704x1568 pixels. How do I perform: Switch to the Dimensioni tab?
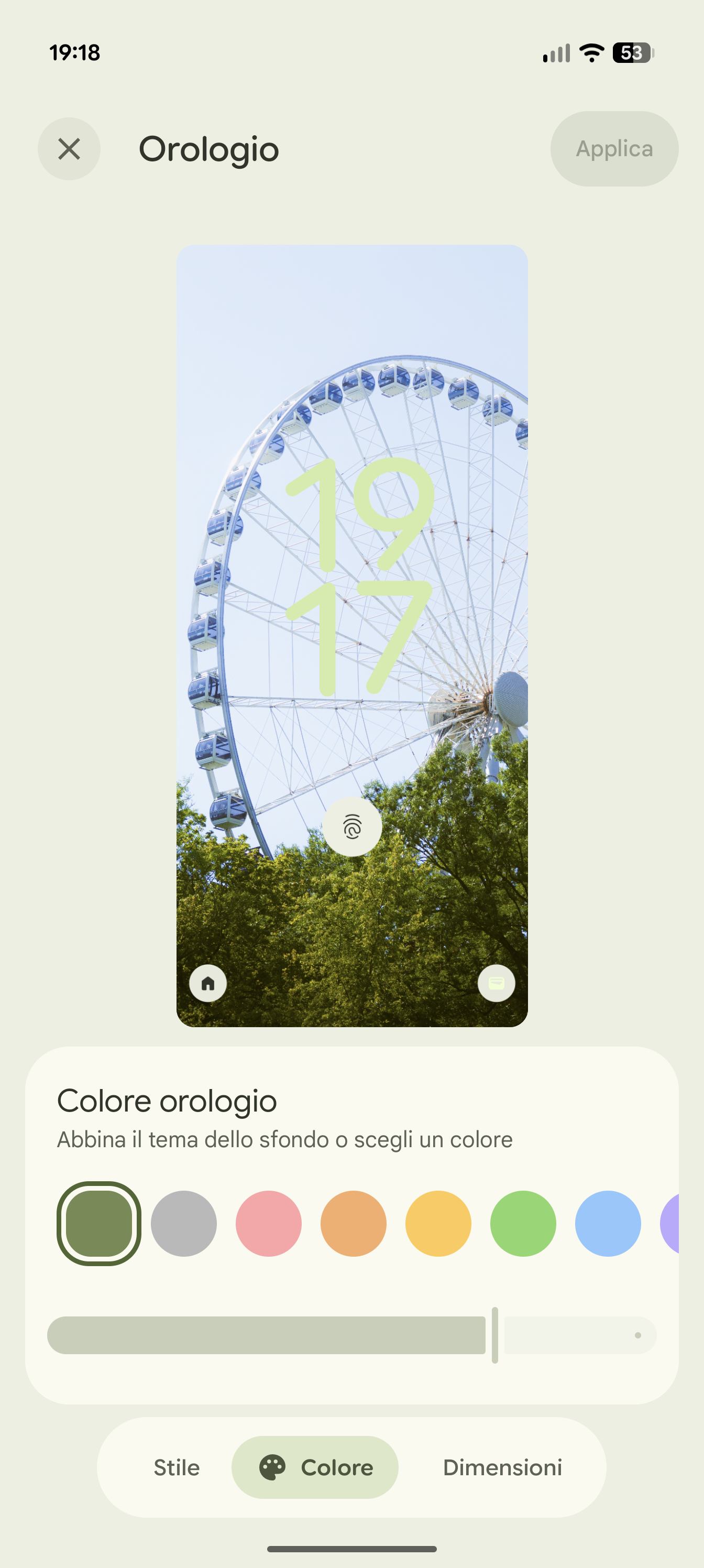tap(502, 1467)
